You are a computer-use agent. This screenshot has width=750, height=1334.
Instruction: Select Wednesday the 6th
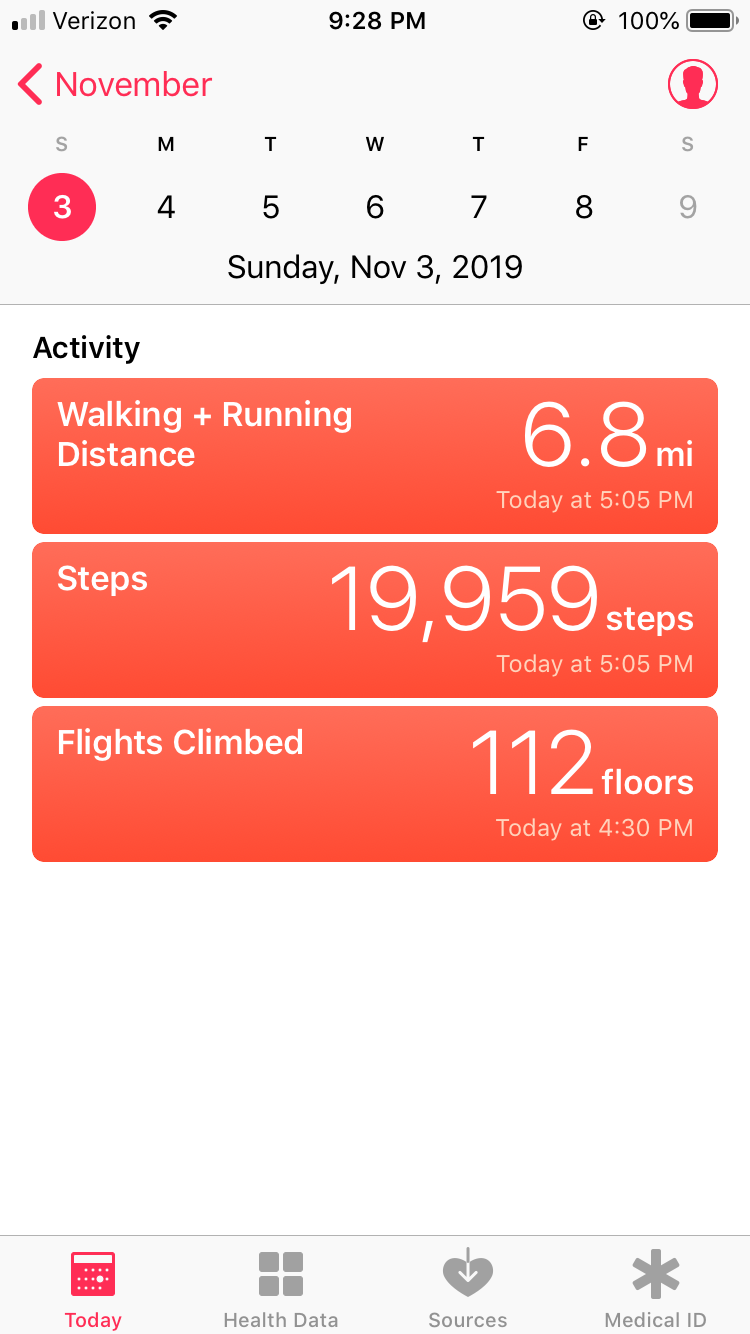[x=375, y=207]
